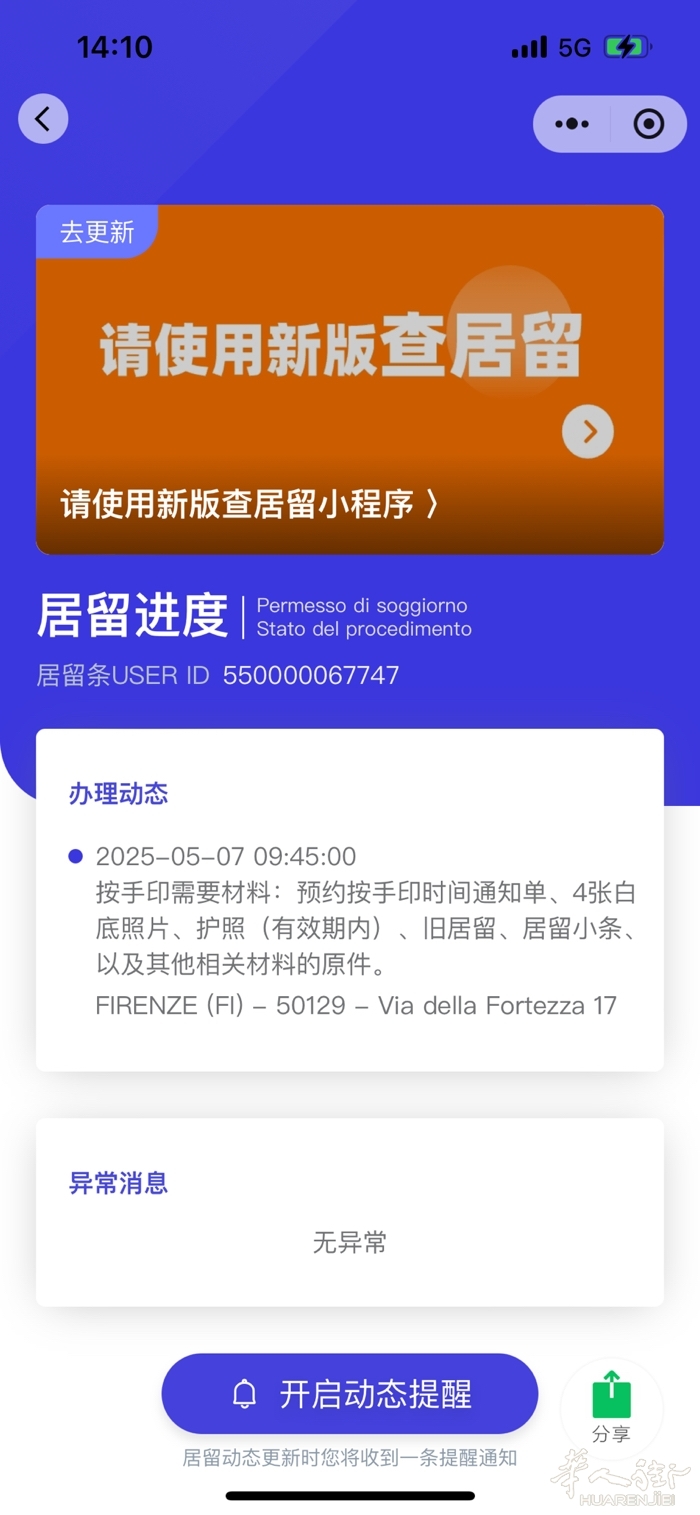Enable 开启动态提醒 notifications

click(350, 1393)
